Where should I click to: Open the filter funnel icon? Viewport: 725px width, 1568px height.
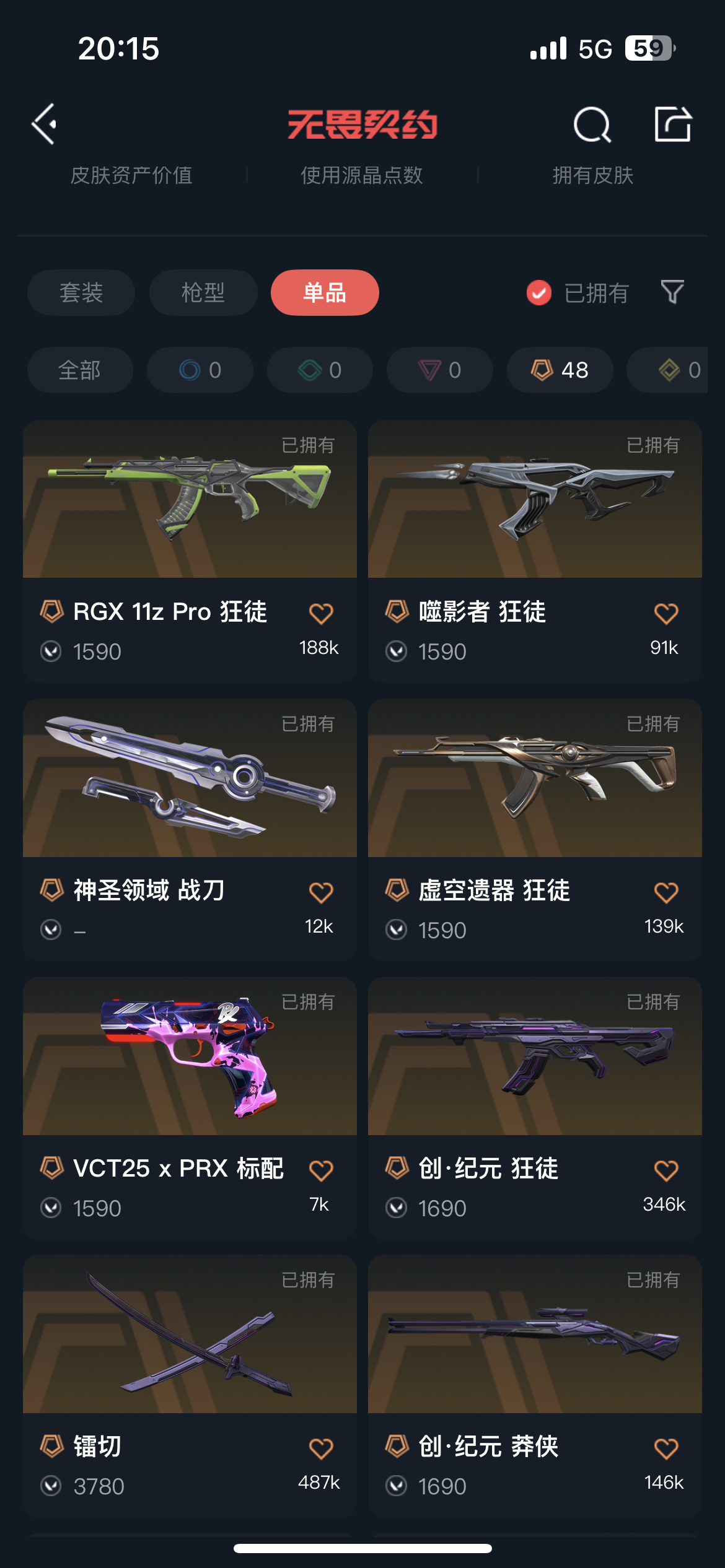coord(672,292)
